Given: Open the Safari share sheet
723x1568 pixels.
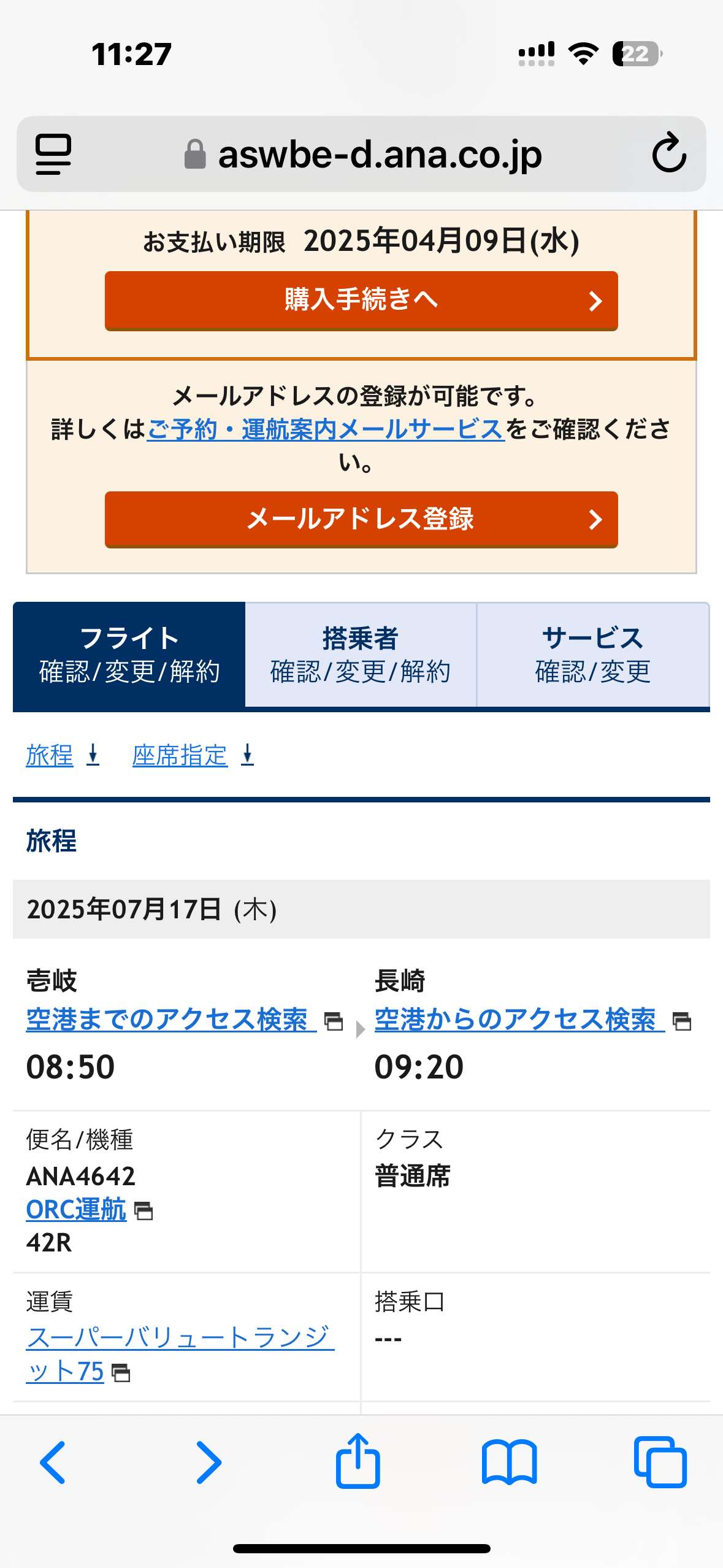Looking at the screenshot, I should pos(358,1461).
